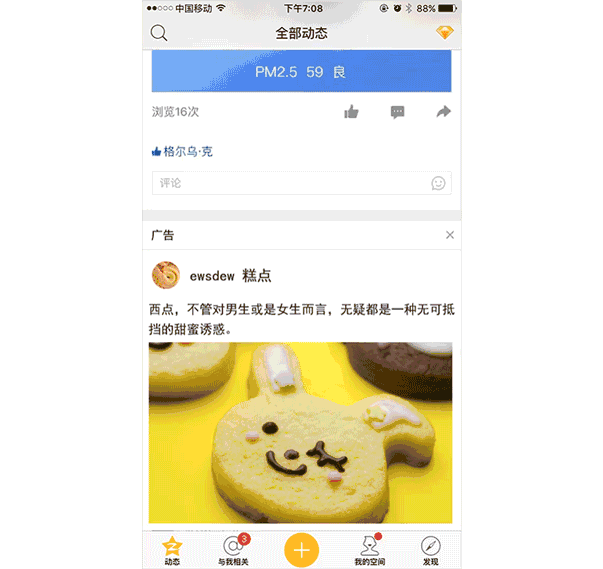
Task: Switch to the 我的空间 tab
Action: point(369,550)
